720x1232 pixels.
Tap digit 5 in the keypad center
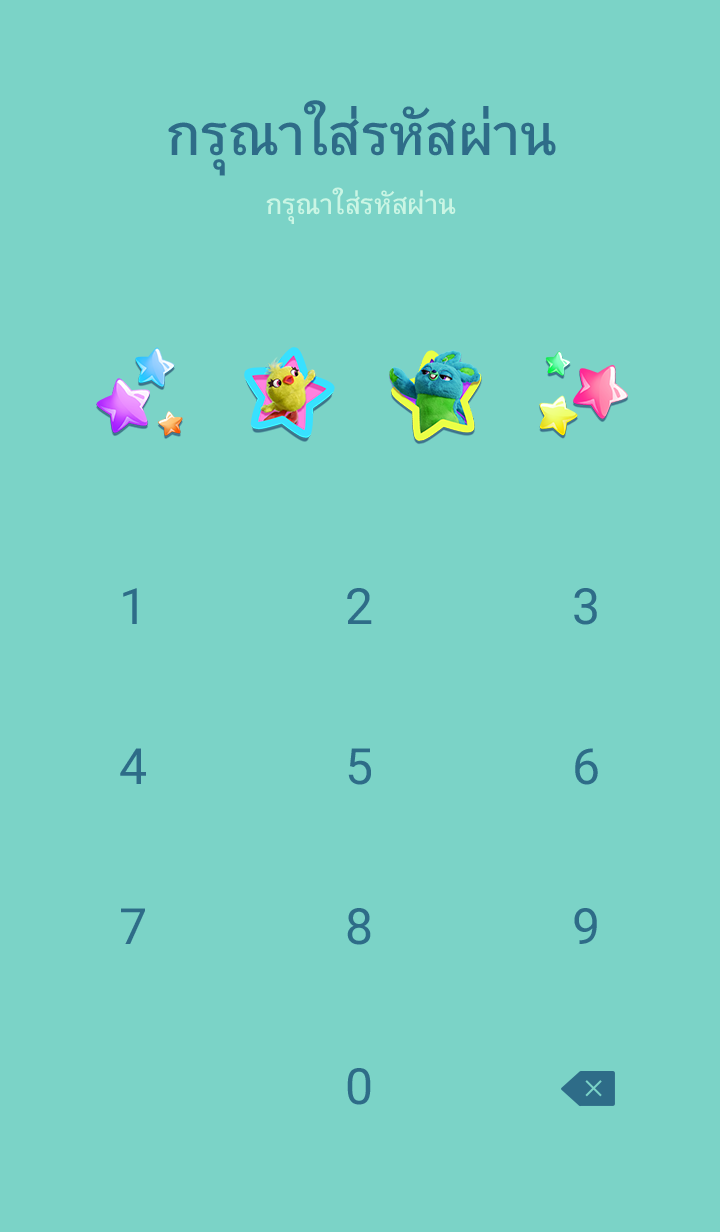tap(359, 767)
